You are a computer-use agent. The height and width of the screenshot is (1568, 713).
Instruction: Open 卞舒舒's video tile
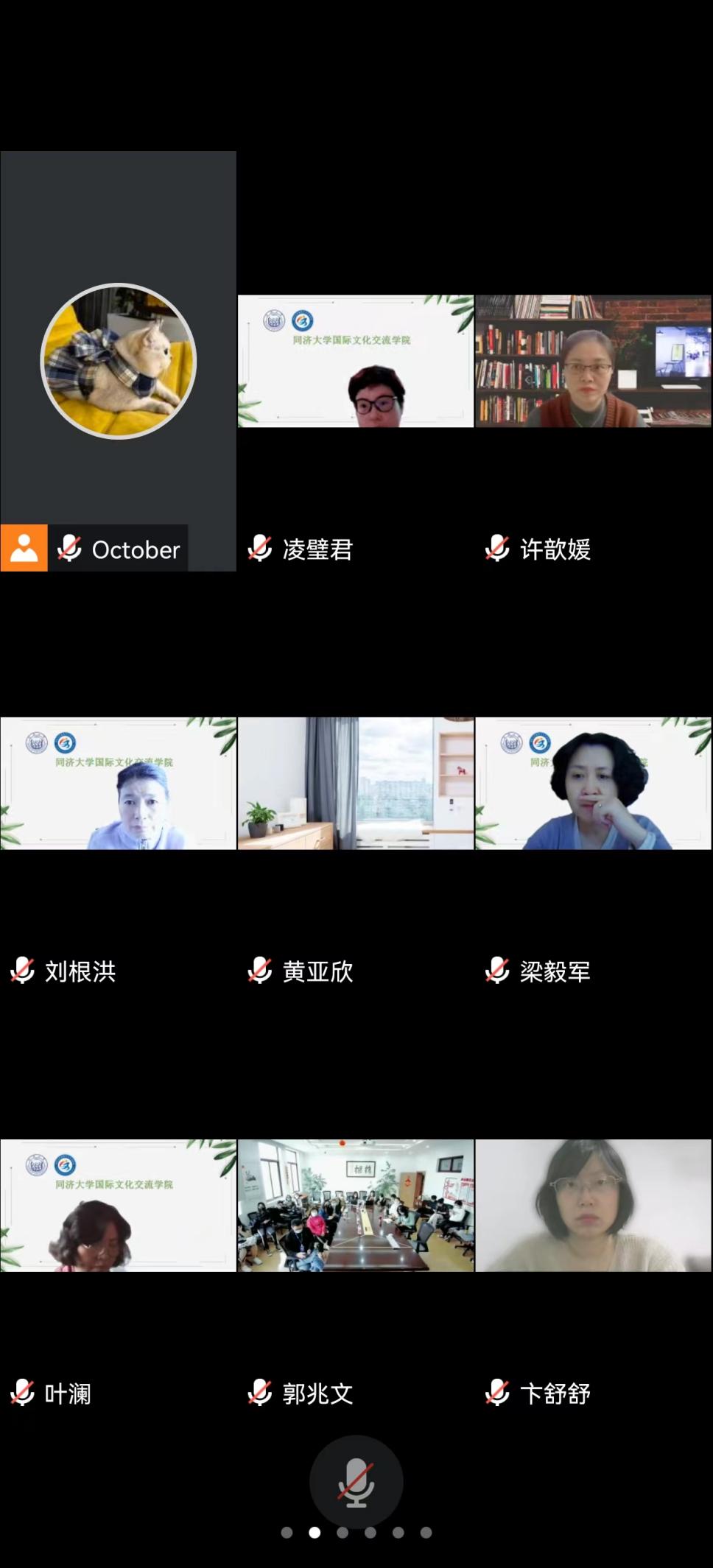point(593,1206)
